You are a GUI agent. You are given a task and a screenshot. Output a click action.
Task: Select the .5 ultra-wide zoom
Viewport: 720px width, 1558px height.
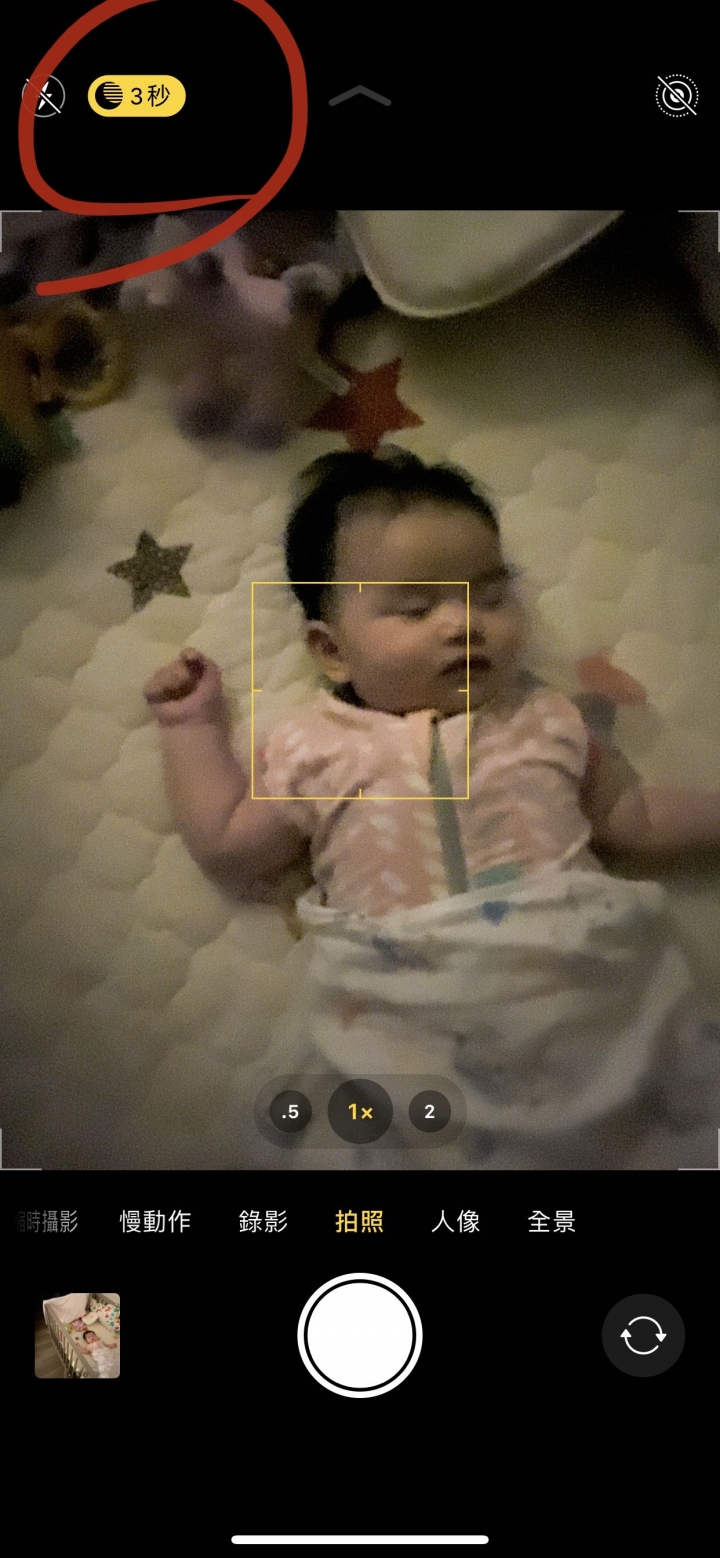(290, 1112)
